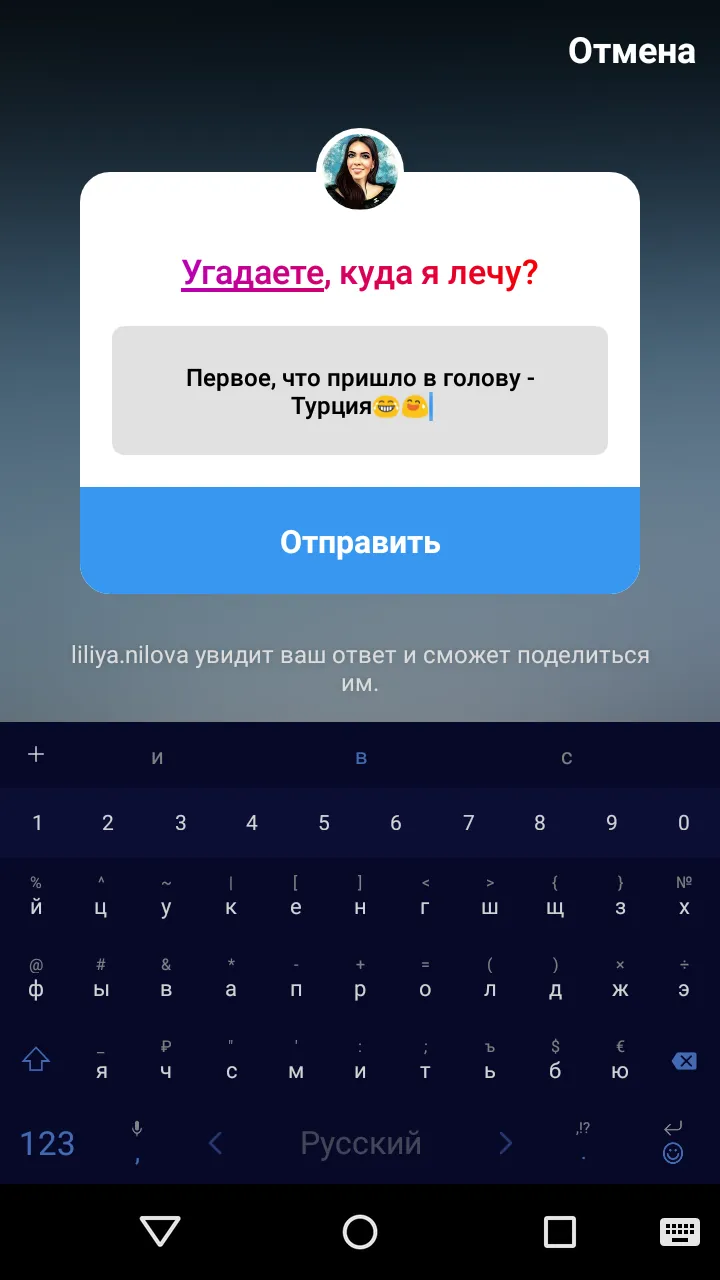Viewport: 720px width, 1280px height.
Task: Open the keyboard plus menu
Action: click(x=36, y=755)
